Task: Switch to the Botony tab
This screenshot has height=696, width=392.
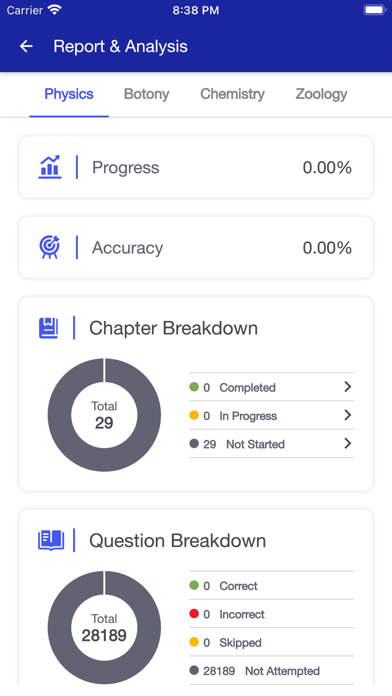Action: point(147,94)
